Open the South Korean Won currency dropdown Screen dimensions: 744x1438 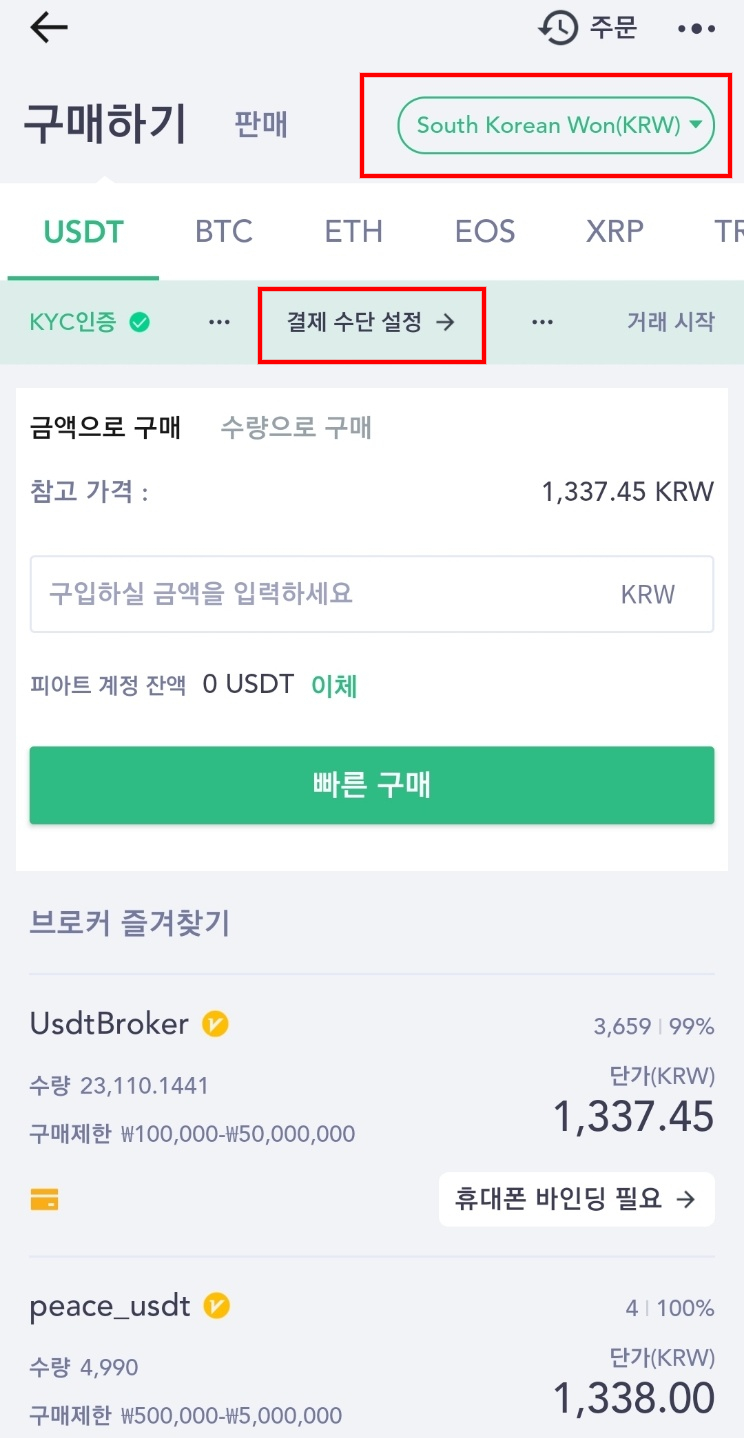[557, 125]
